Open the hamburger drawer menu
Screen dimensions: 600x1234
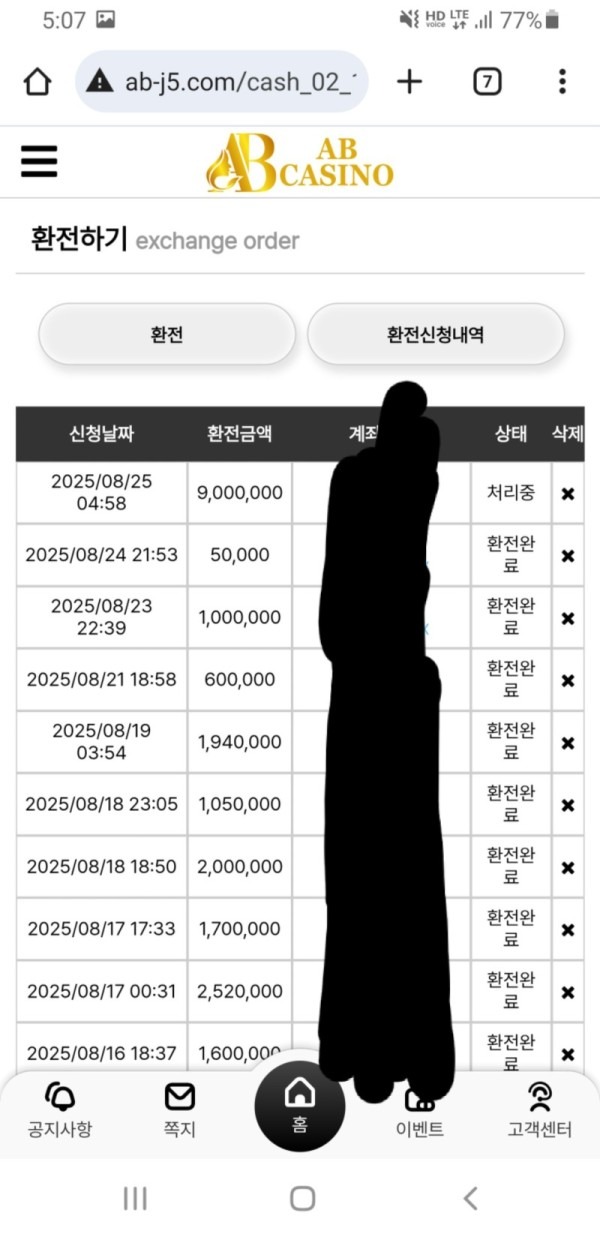[39, 161]
